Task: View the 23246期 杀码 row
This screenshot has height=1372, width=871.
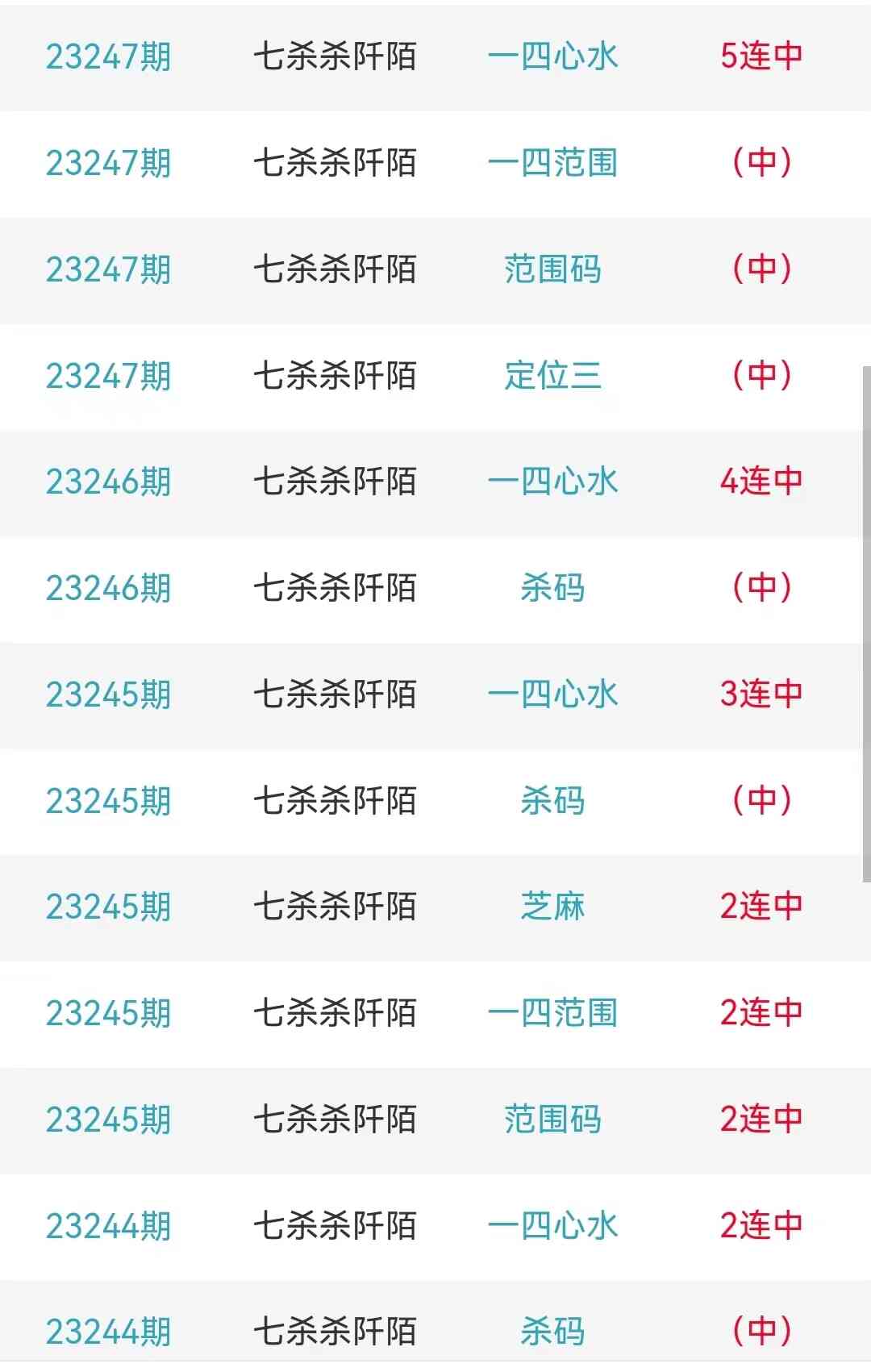Action: (x=552, y=588)
